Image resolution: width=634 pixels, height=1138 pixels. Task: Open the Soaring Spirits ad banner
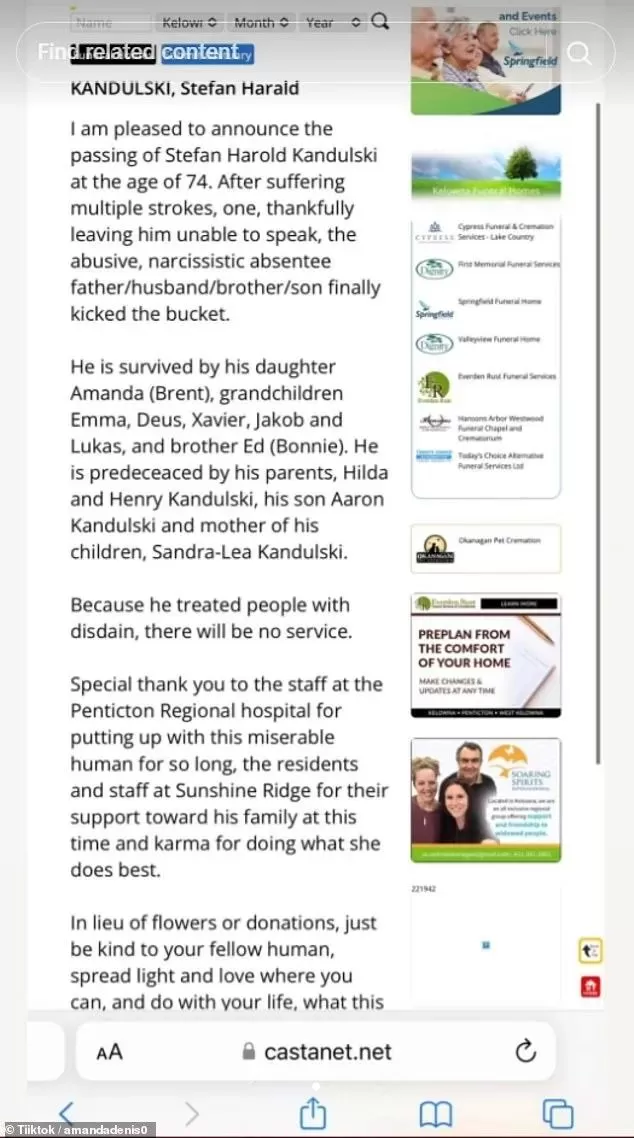click(486, 800)
